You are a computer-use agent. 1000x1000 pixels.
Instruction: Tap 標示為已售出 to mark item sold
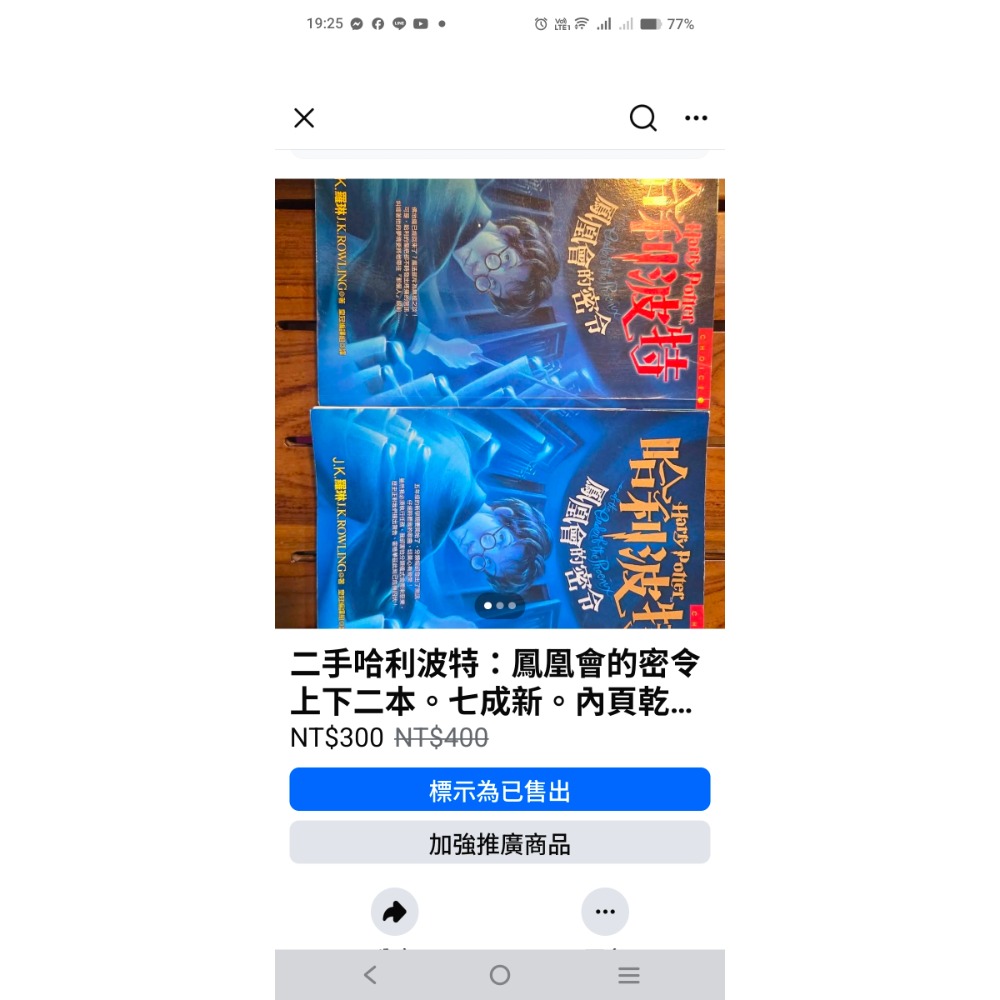pos(500,790)
